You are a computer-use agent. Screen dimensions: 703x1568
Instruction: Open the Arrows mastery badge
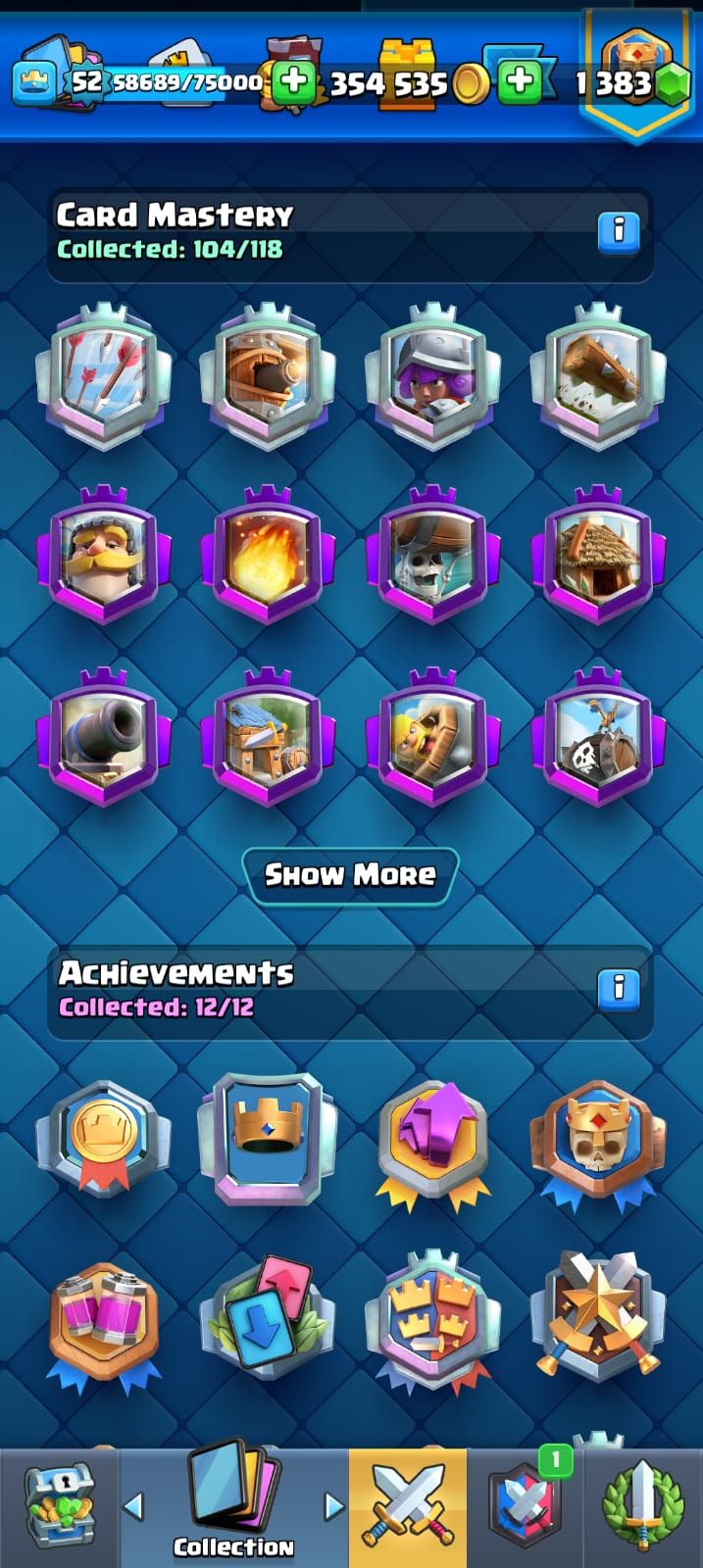(x=104, y=375)
